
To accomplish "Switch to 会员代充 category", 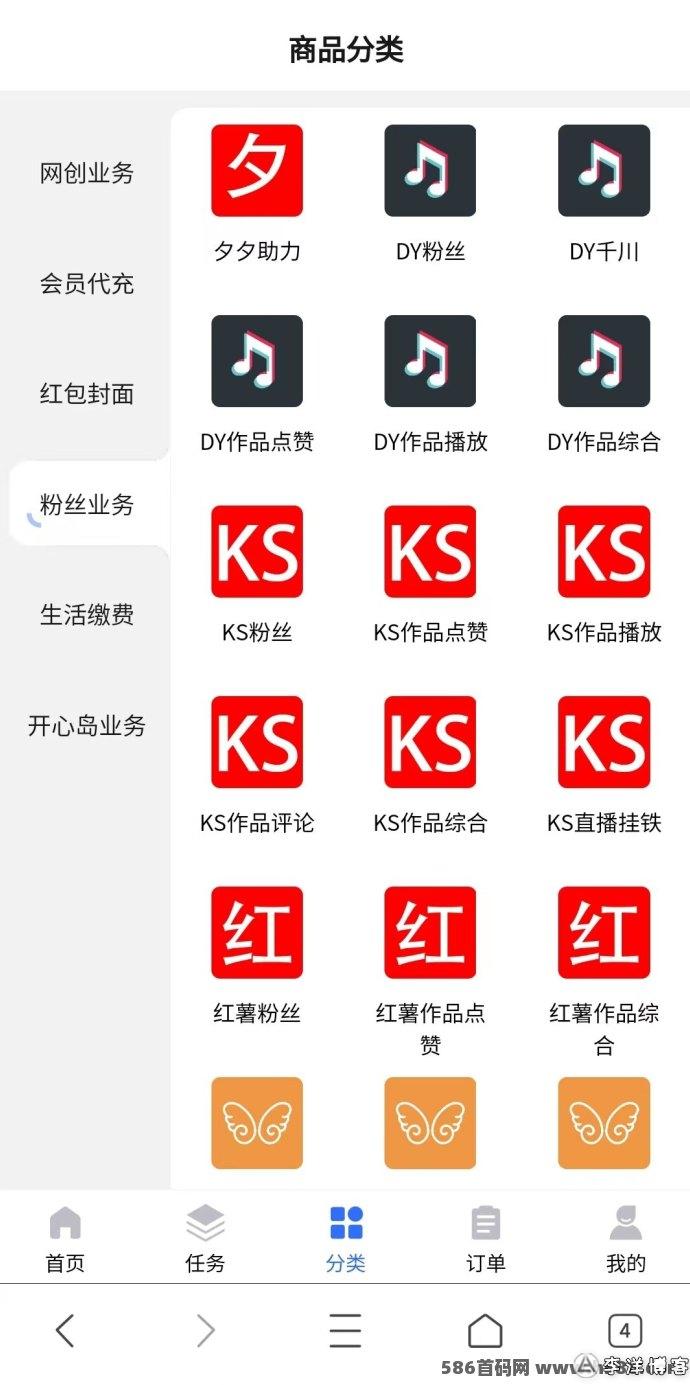I will coord(86,284).
